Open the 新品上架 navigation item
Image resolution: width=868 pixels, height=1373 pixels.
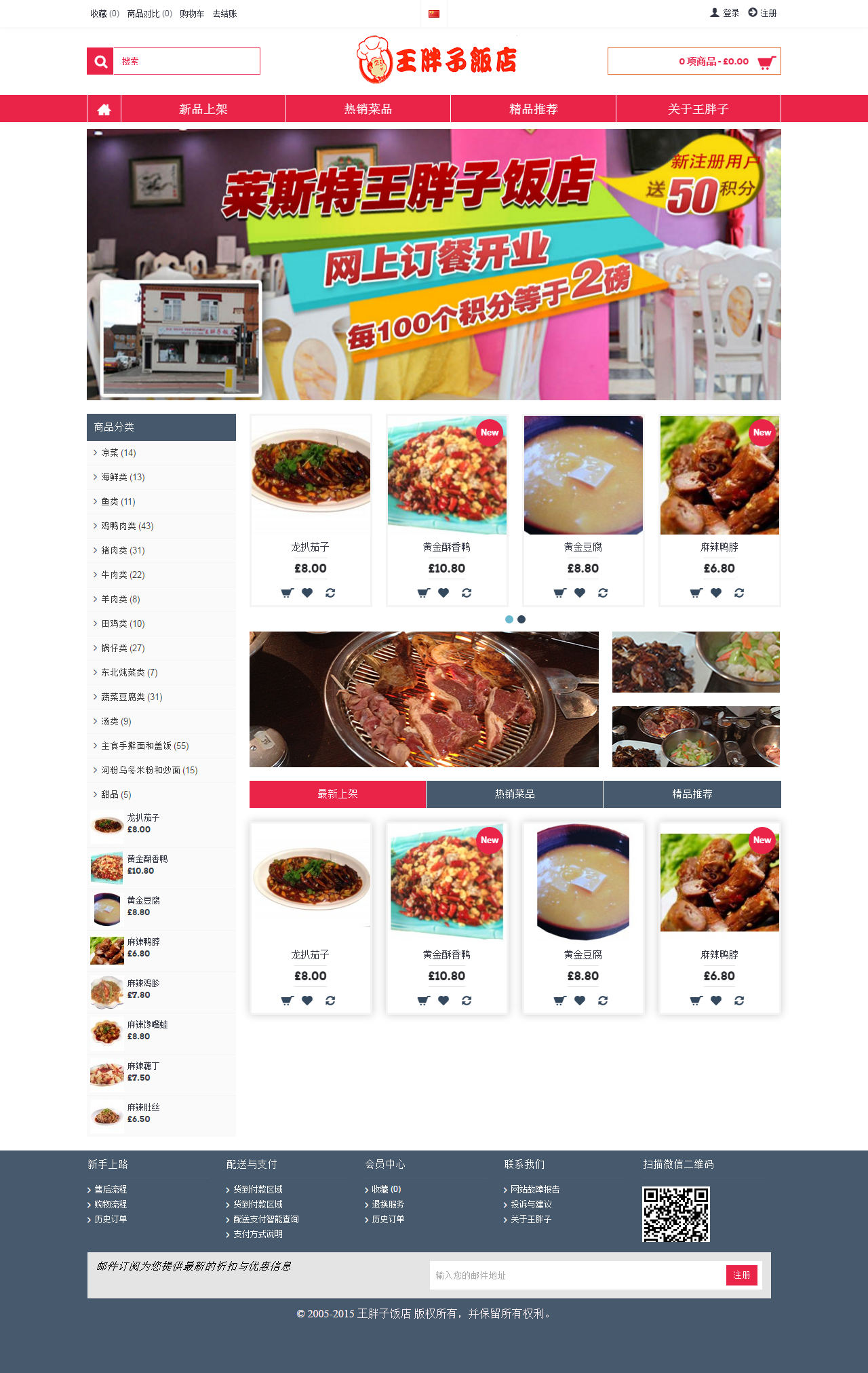click(203, 109)
